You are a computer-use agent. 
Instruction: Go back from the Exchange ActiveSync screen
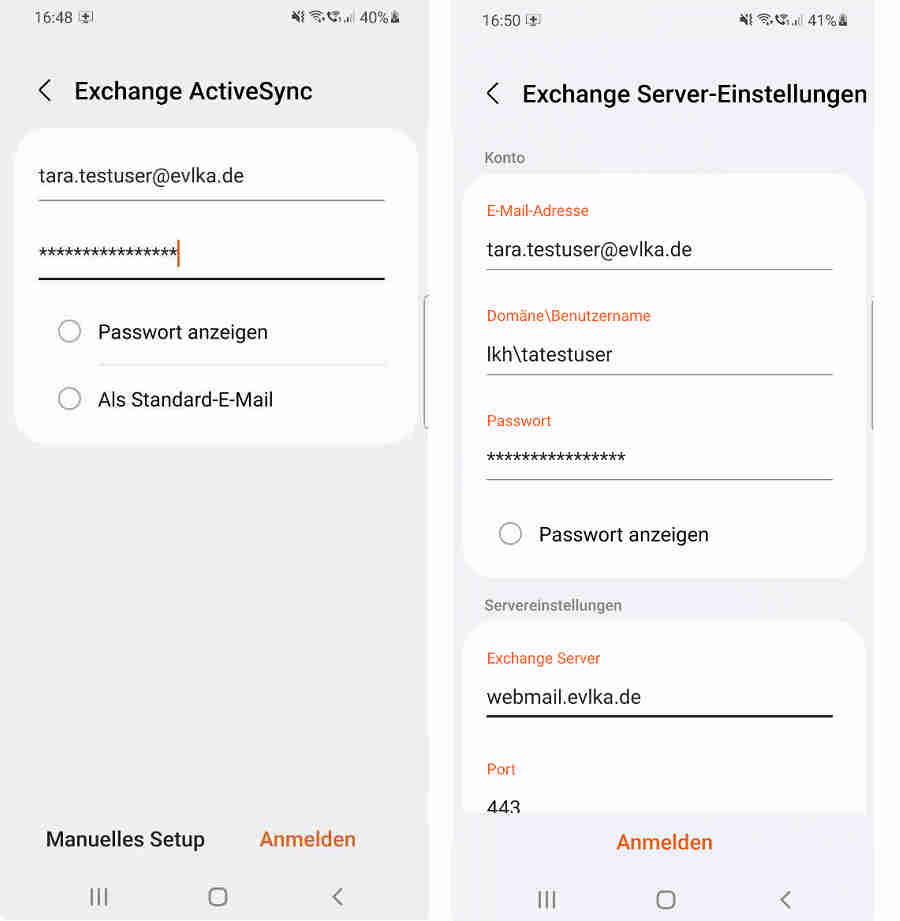pyautogui.click(x=45, y=91)
